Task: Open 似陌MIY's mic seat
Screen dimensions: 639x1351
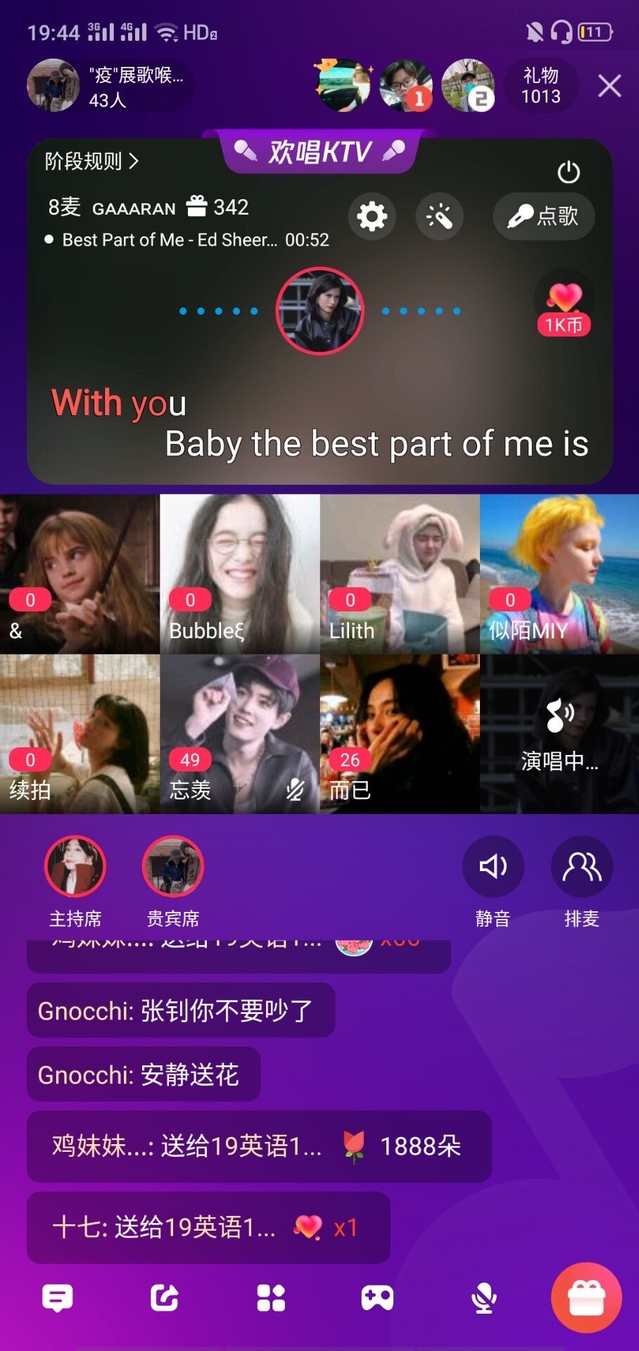Action: [x=559, y=573]
